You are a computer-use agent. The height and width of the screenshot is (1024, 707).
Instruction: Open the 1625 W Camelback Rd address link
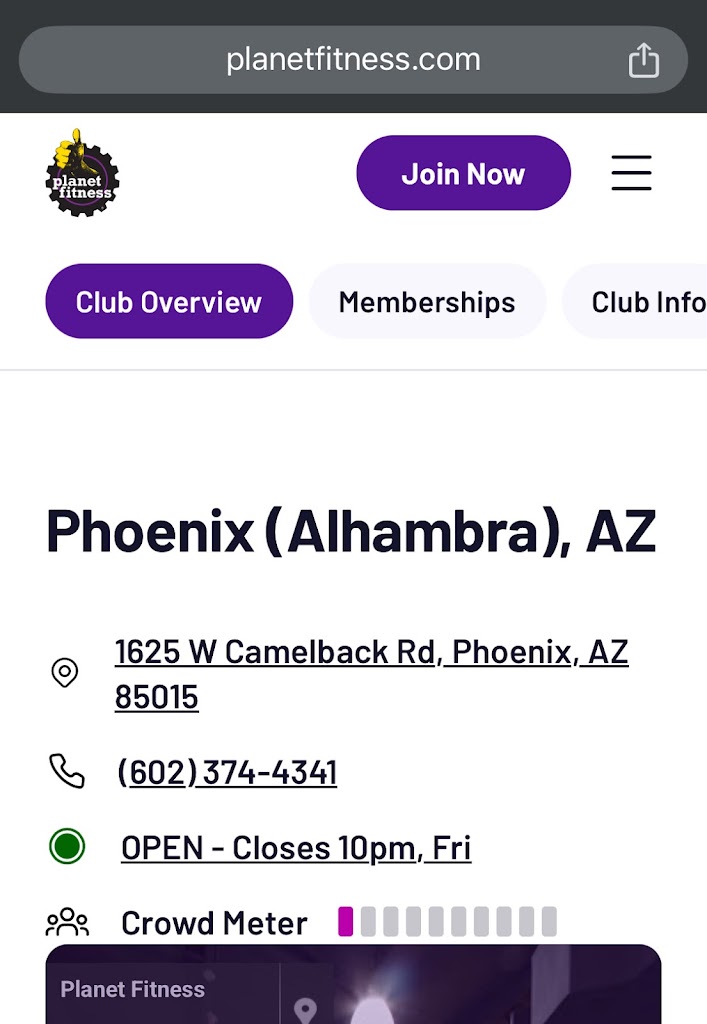[370, 674]
